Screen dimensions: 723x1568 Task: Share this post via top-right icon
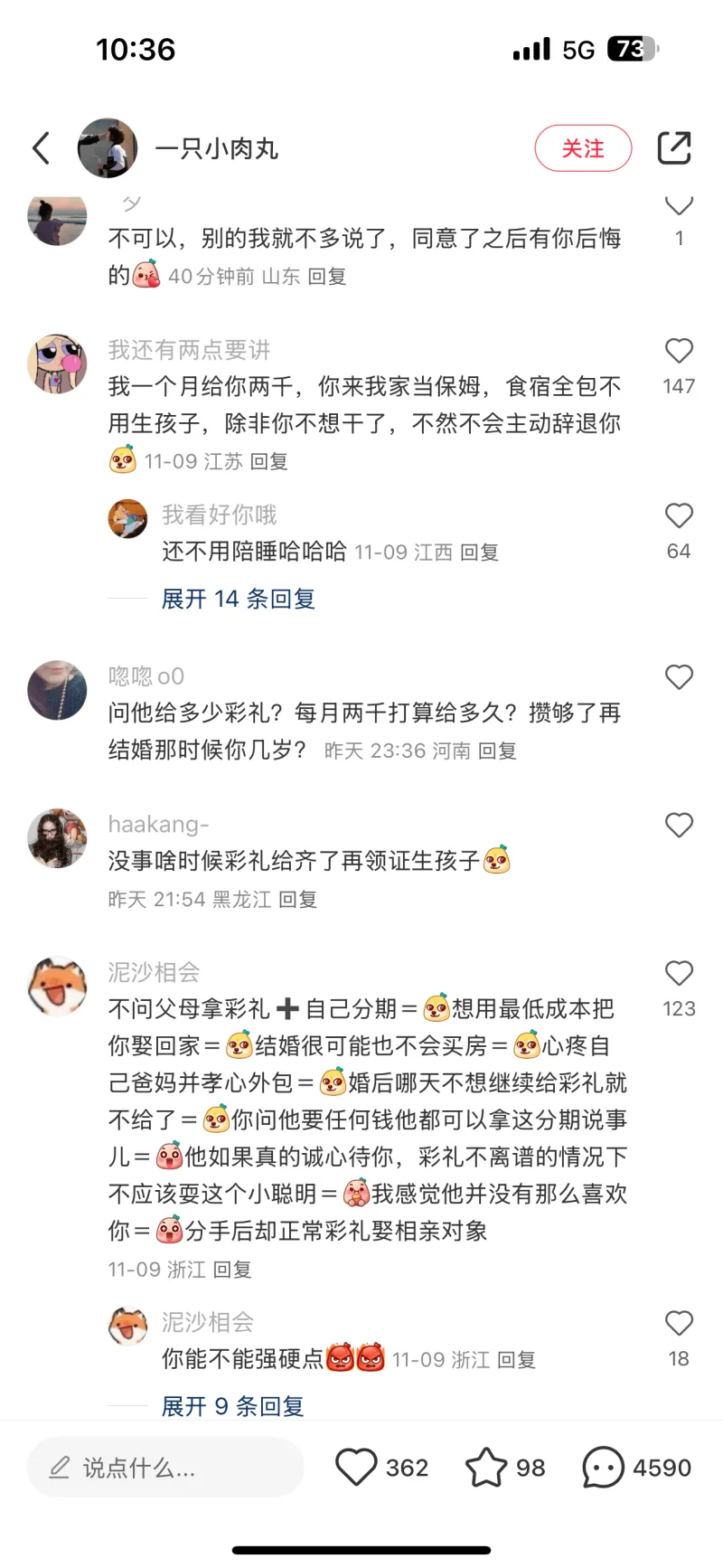coord(674,148)
